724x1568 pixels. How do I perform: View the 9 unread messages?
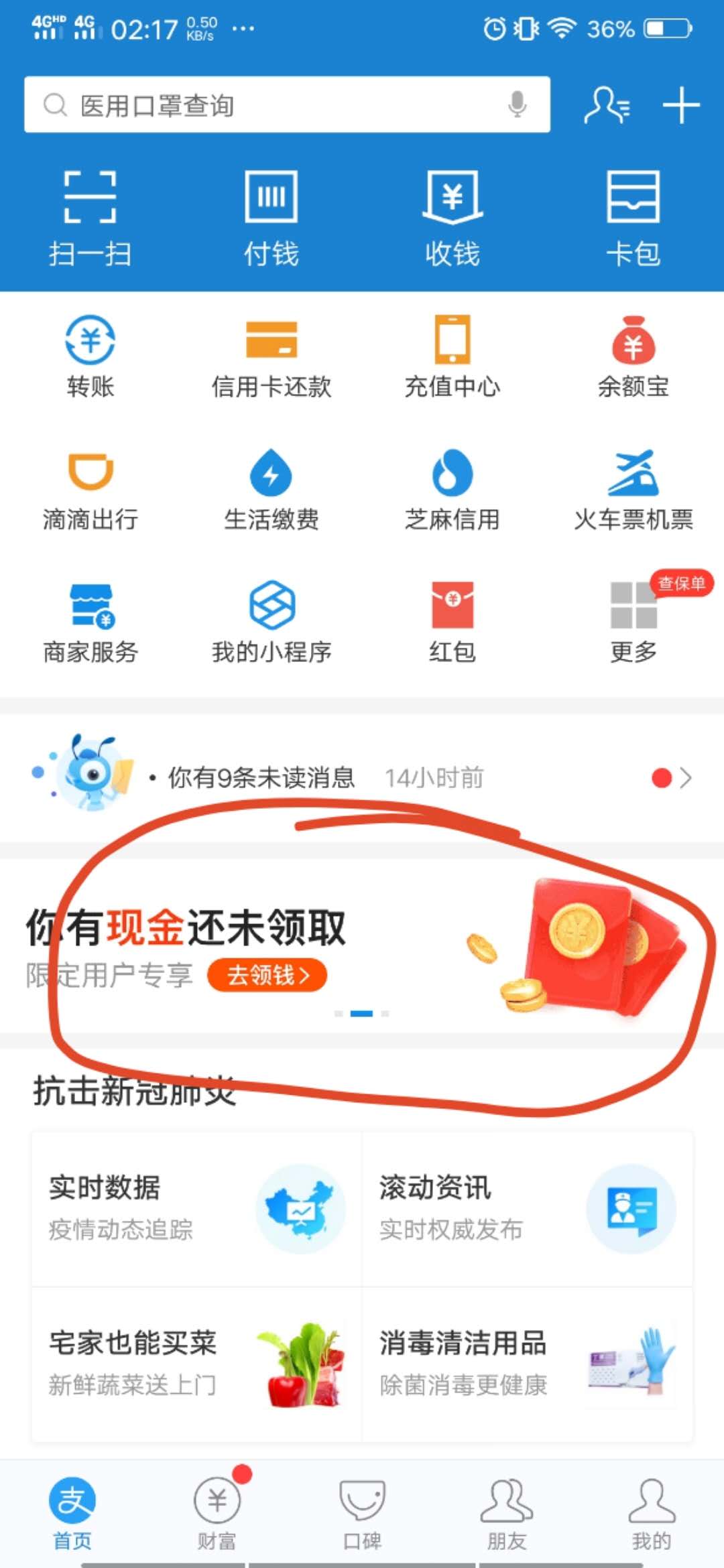[362, 777]
